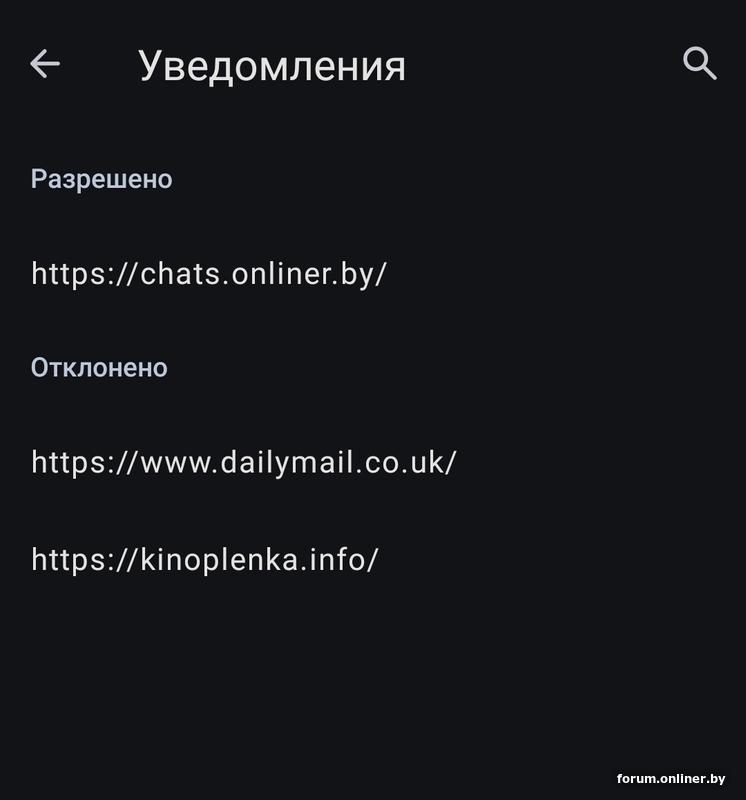The height and width of the screenshot is (800, 746).
Task: Open settings for https://chats.onliner.by/
Action: pyautogui.click(x=209, y=273)
